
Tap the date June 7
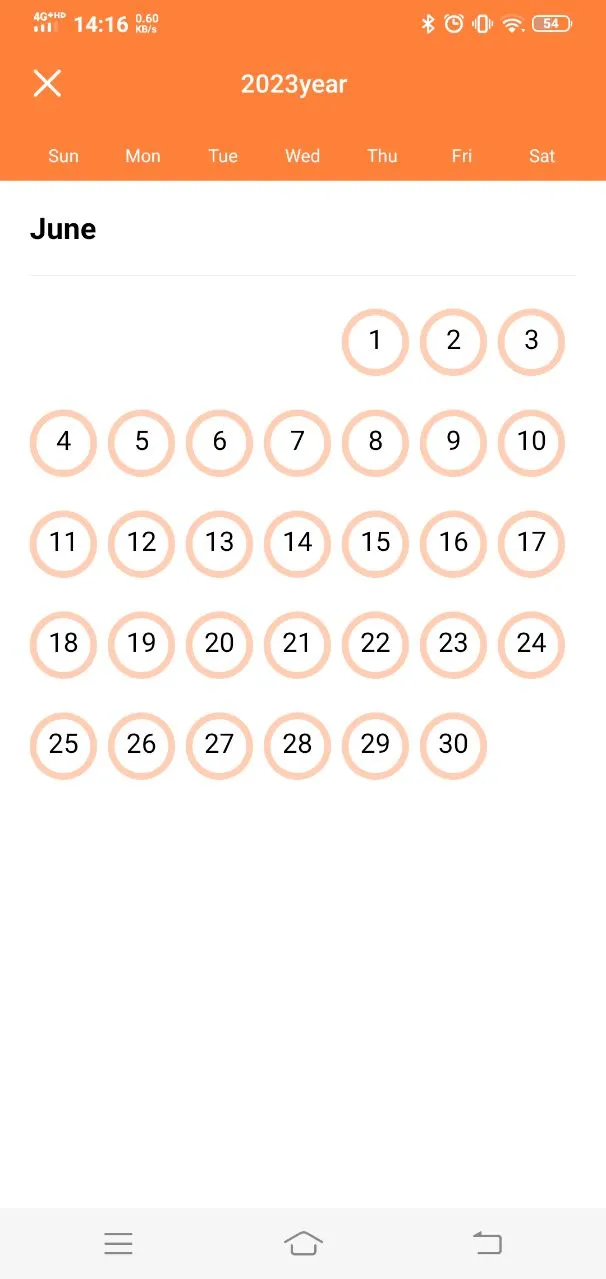click(297, 442)
